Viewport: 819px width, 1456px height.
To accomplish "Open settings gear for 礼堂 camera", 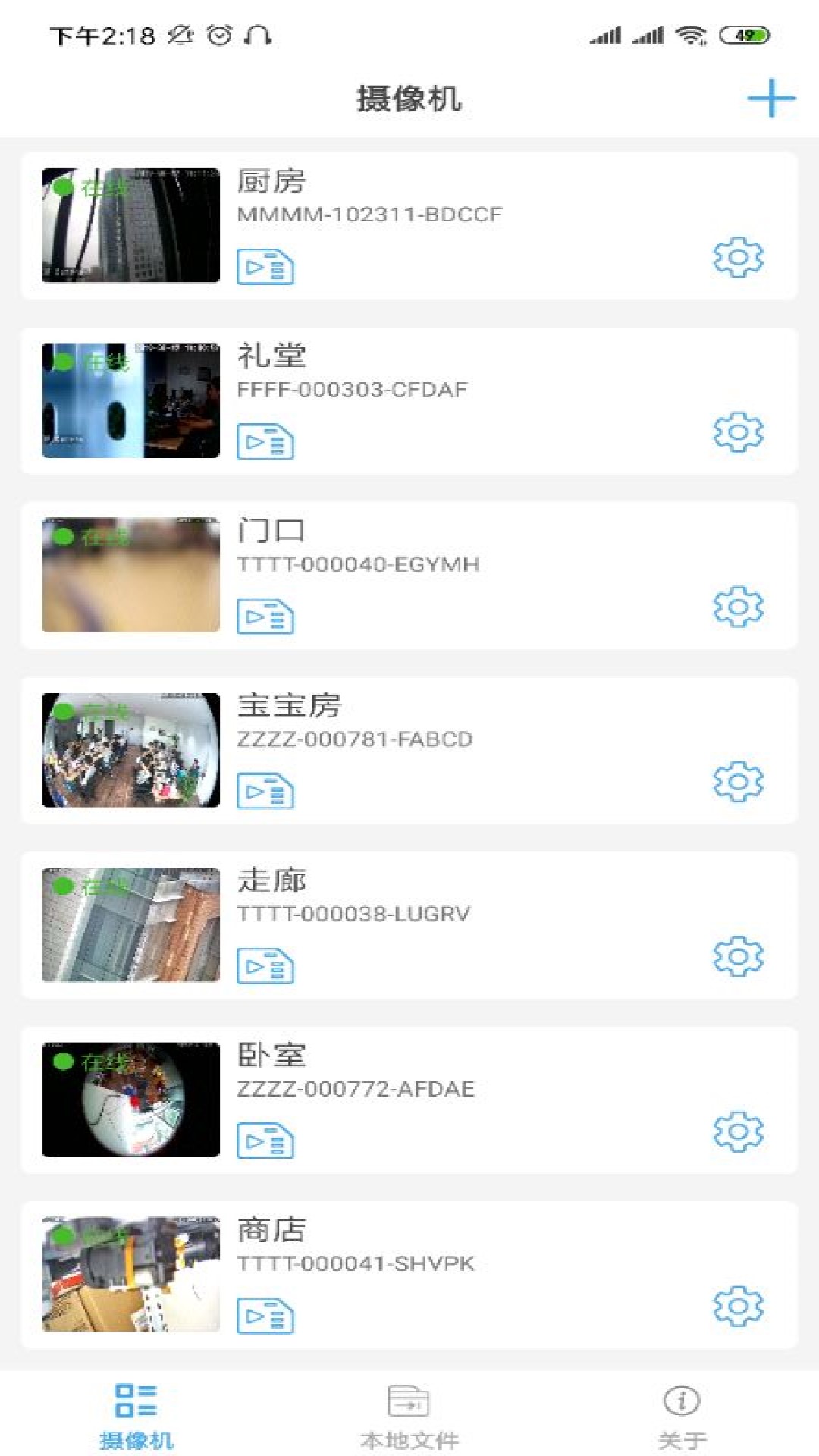I will click(737, 432).
